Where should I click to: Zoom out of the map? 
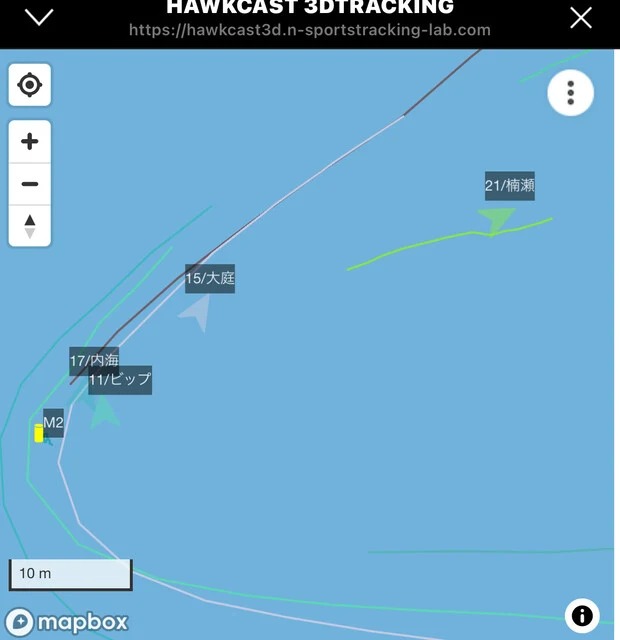pos(30,184)
